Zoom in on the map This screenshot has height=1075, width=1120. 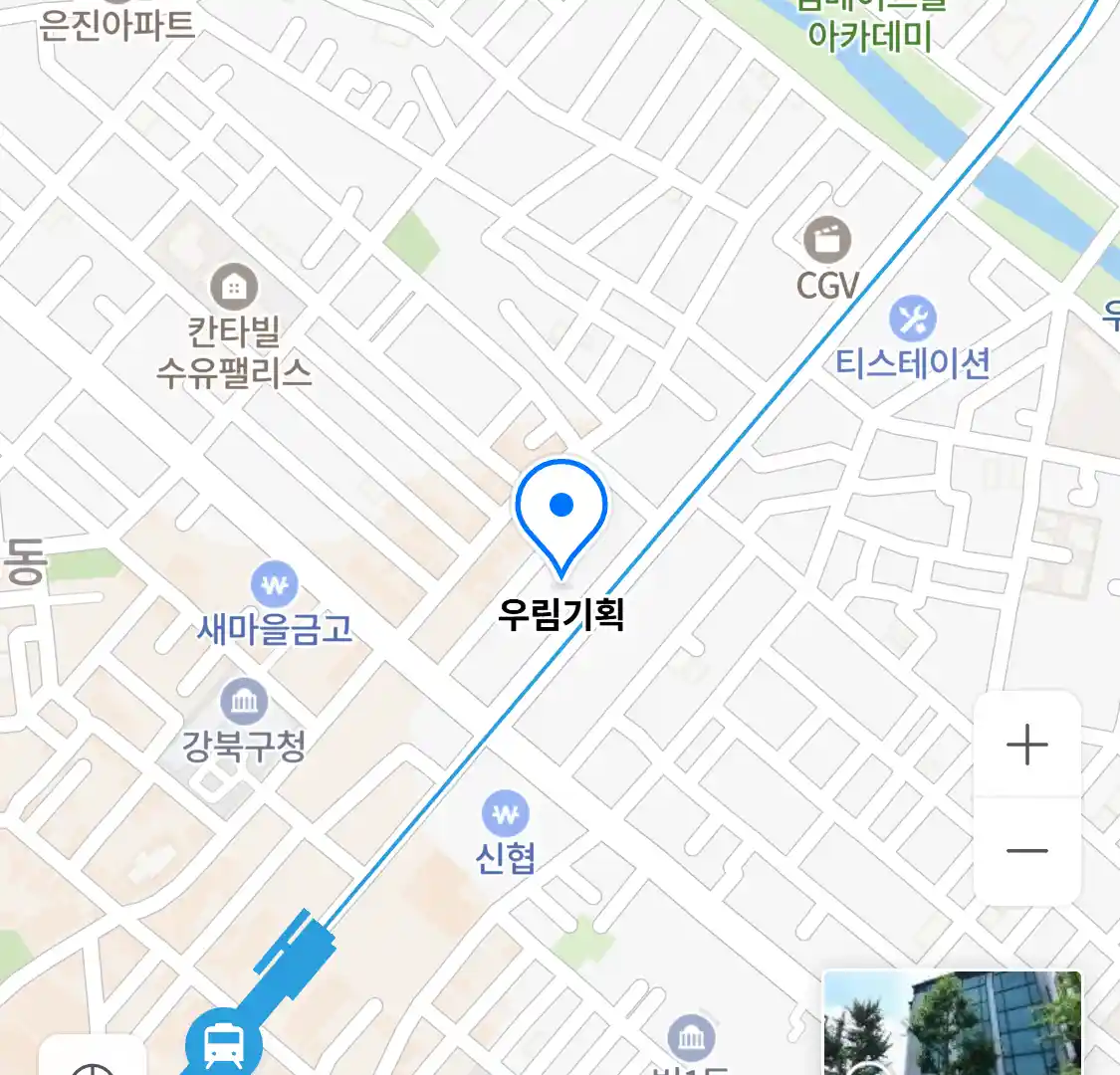tap(1026, 745)
